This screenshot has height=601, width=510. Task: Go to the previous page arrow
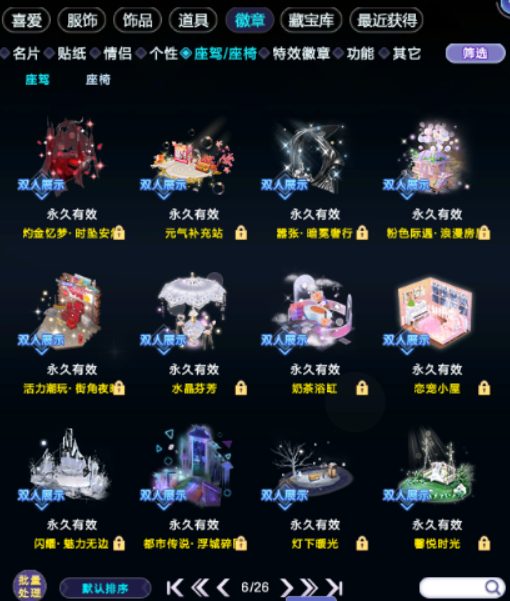point(223,588)
